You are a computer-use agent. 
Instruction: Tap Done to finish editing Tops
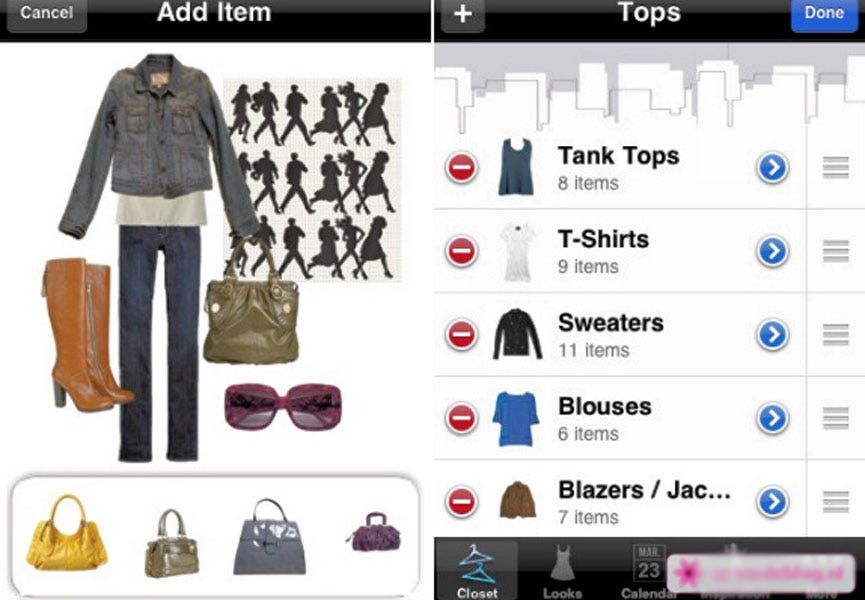pyautogui.click(x=824, y=14)
